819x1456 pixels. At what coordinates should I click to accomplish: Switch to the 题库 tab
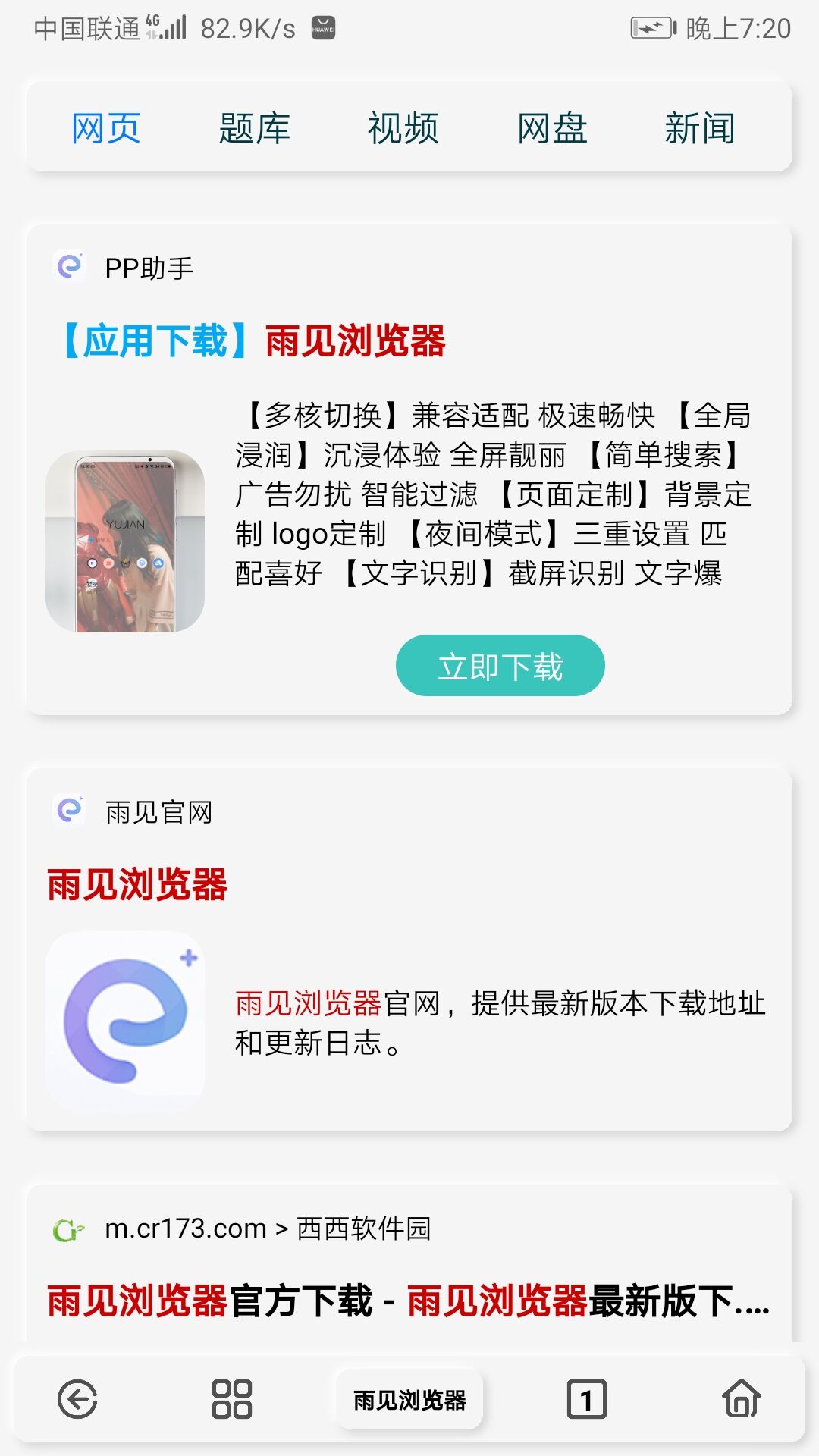click(254, 127)
